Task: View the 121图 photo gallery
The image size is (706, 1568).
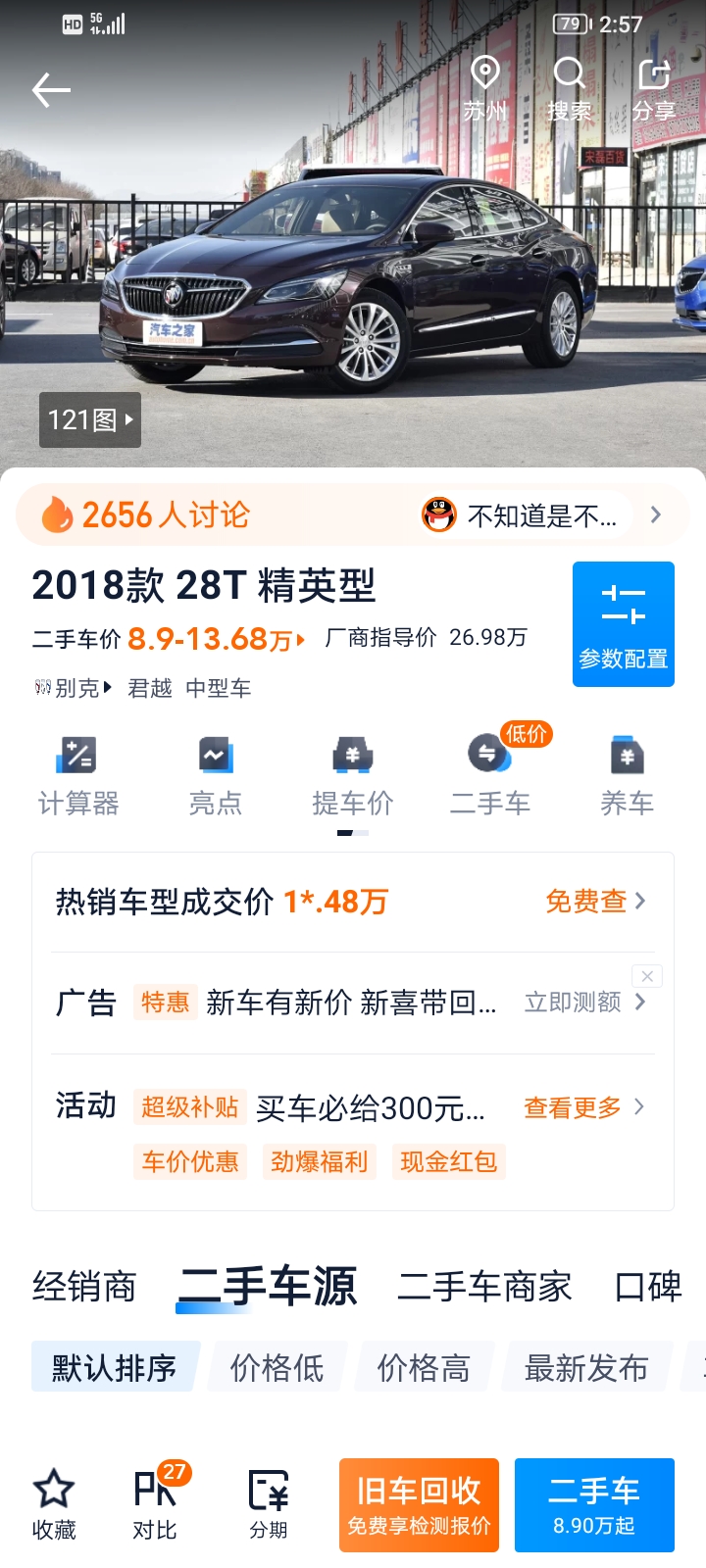Action: click(90, 419)
